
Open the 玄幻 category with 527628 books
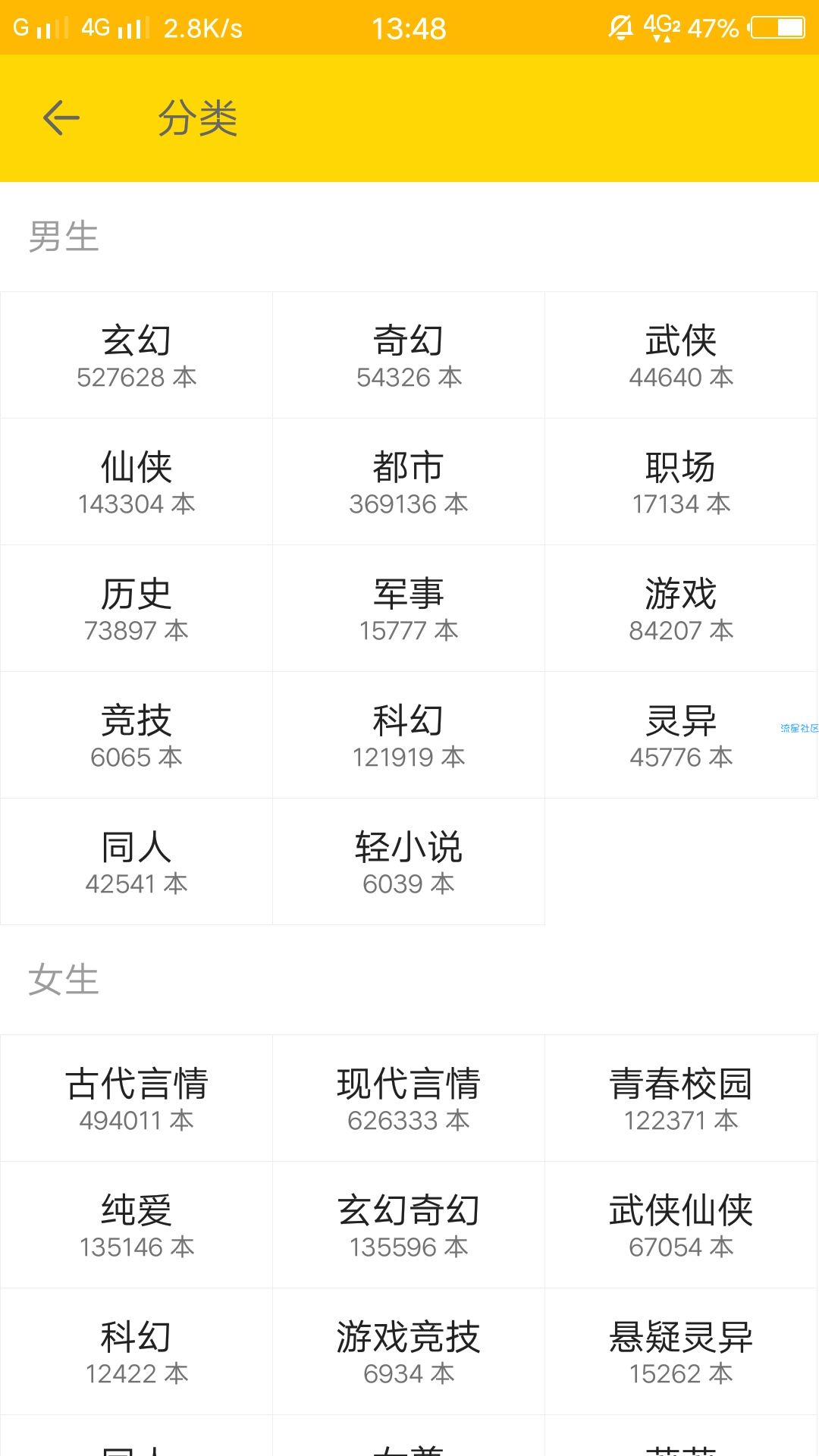pyautogui.click(x=136, y=355)
